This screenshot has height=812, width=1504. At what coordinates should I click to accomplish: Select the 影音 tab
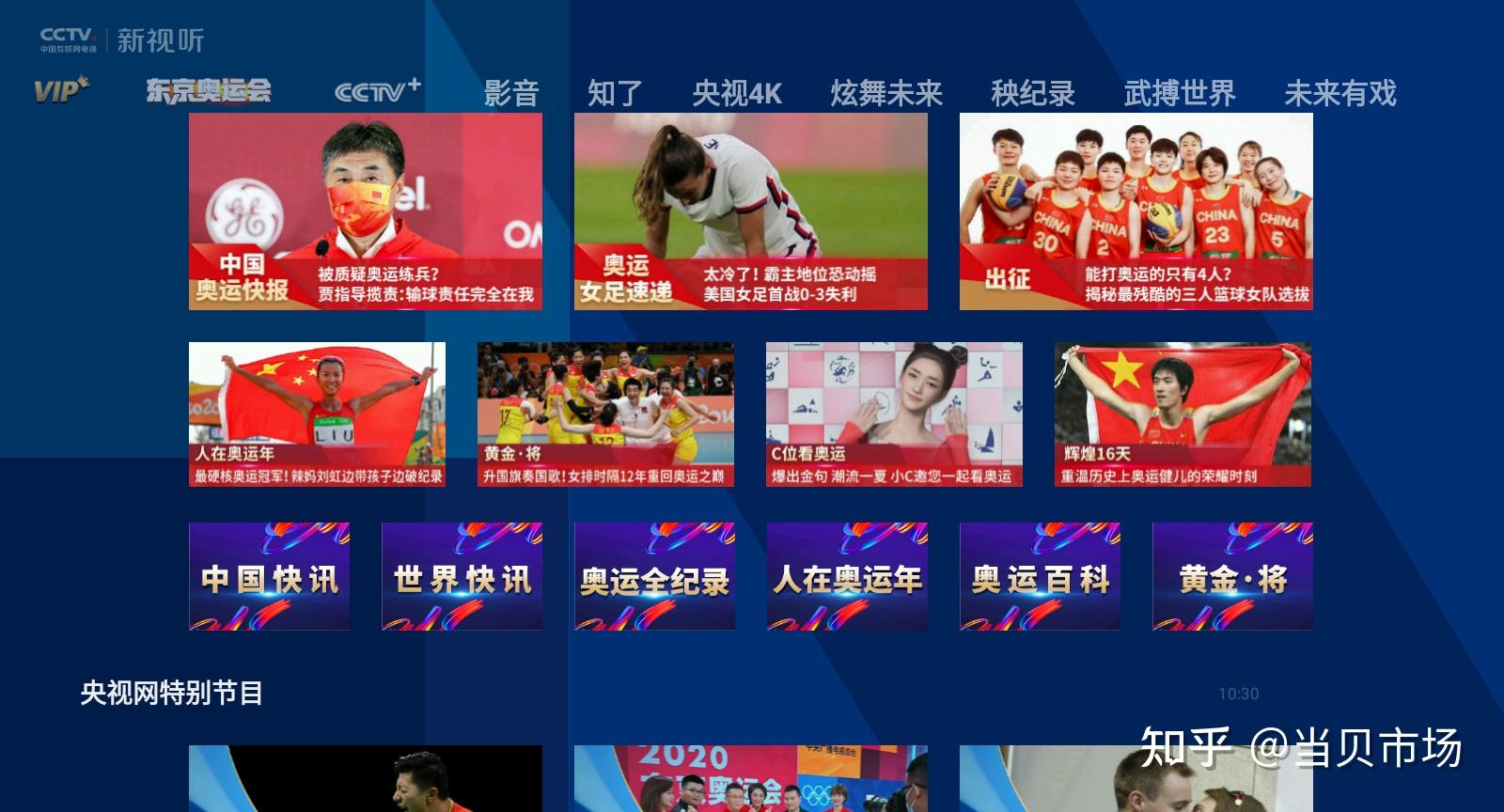(510, 93)
